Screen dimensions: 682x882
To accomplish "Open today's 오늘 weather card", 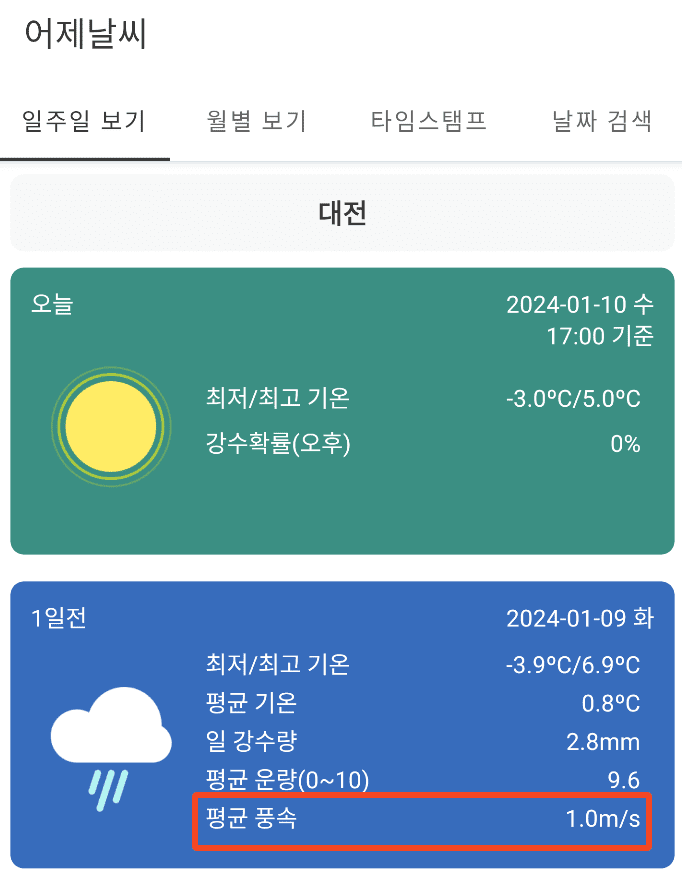I will [342, 410].
